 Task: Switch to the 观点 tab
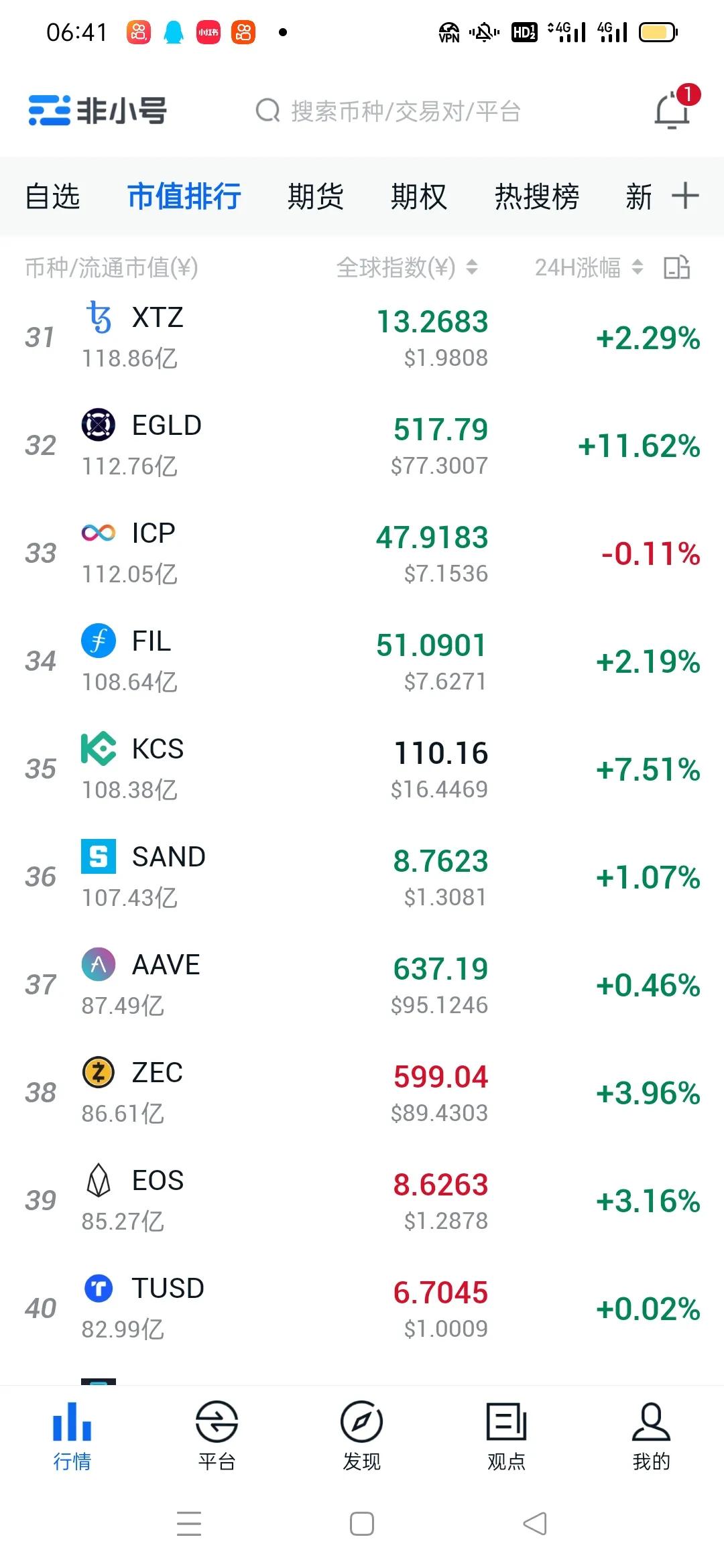(x=506, y=1435)
